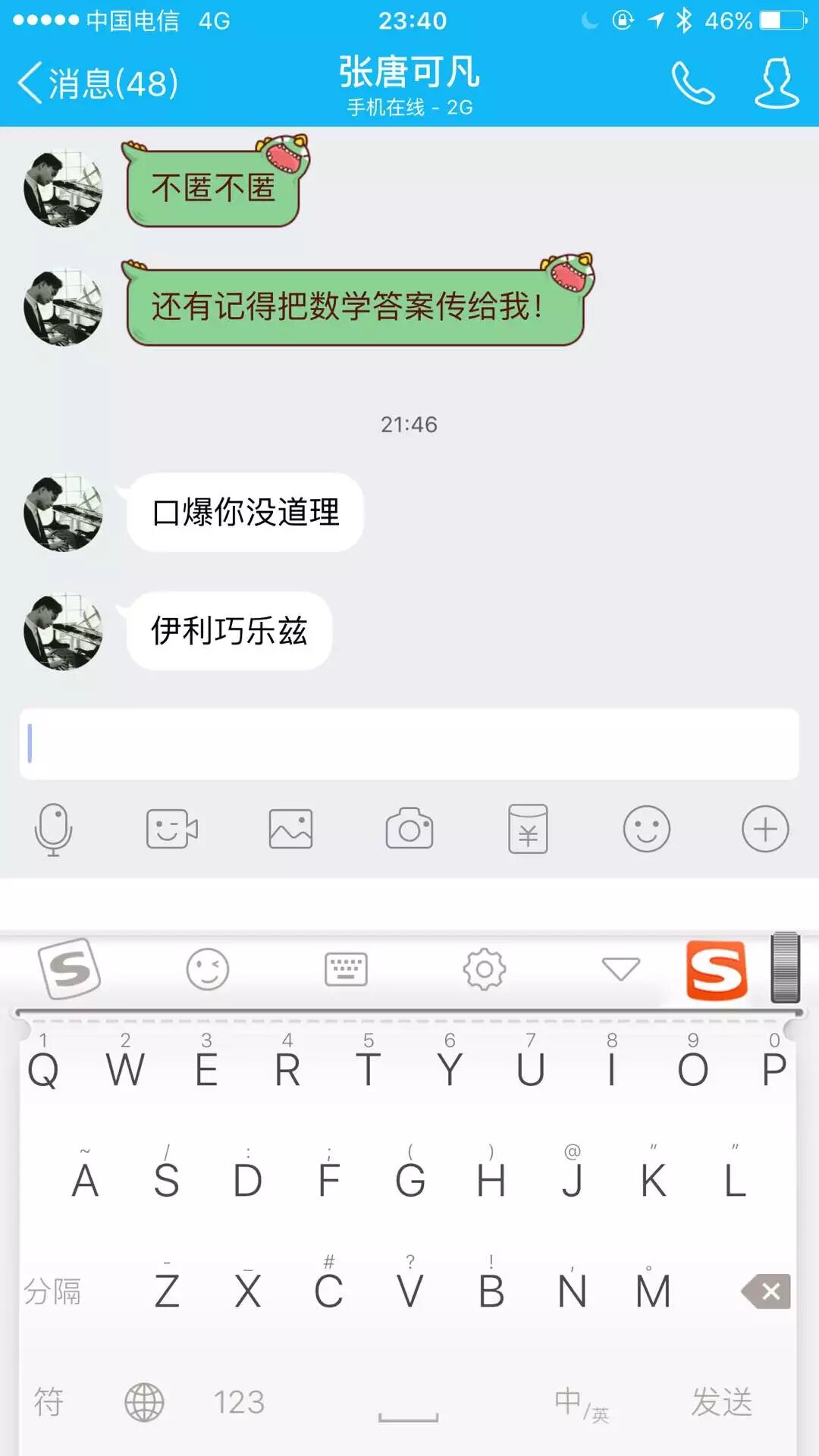Open the camera to take a photo
Viewport: 819px width, 1456px height.
[409, 830]
